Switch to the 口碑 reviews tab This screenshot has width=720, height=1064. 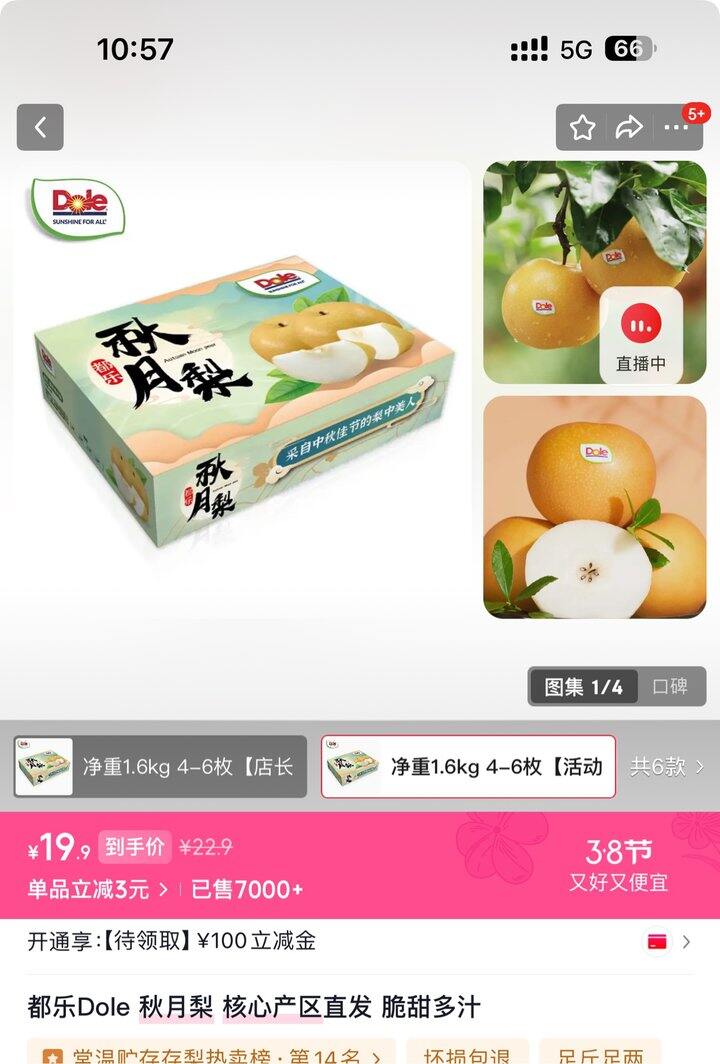click(x=670, y=687)
